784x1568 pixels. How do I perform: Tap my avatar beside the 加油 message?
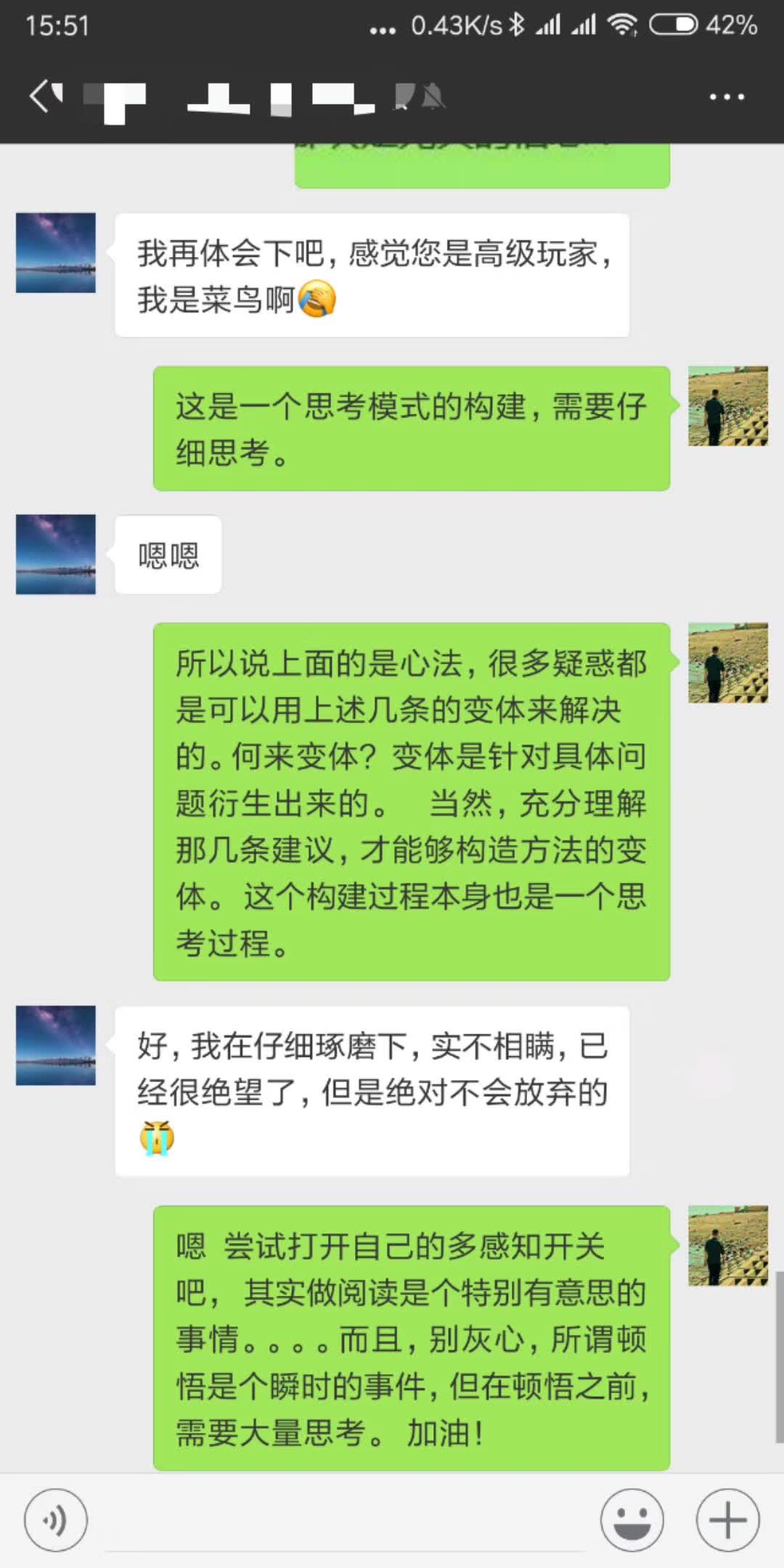pos(727,1246)
